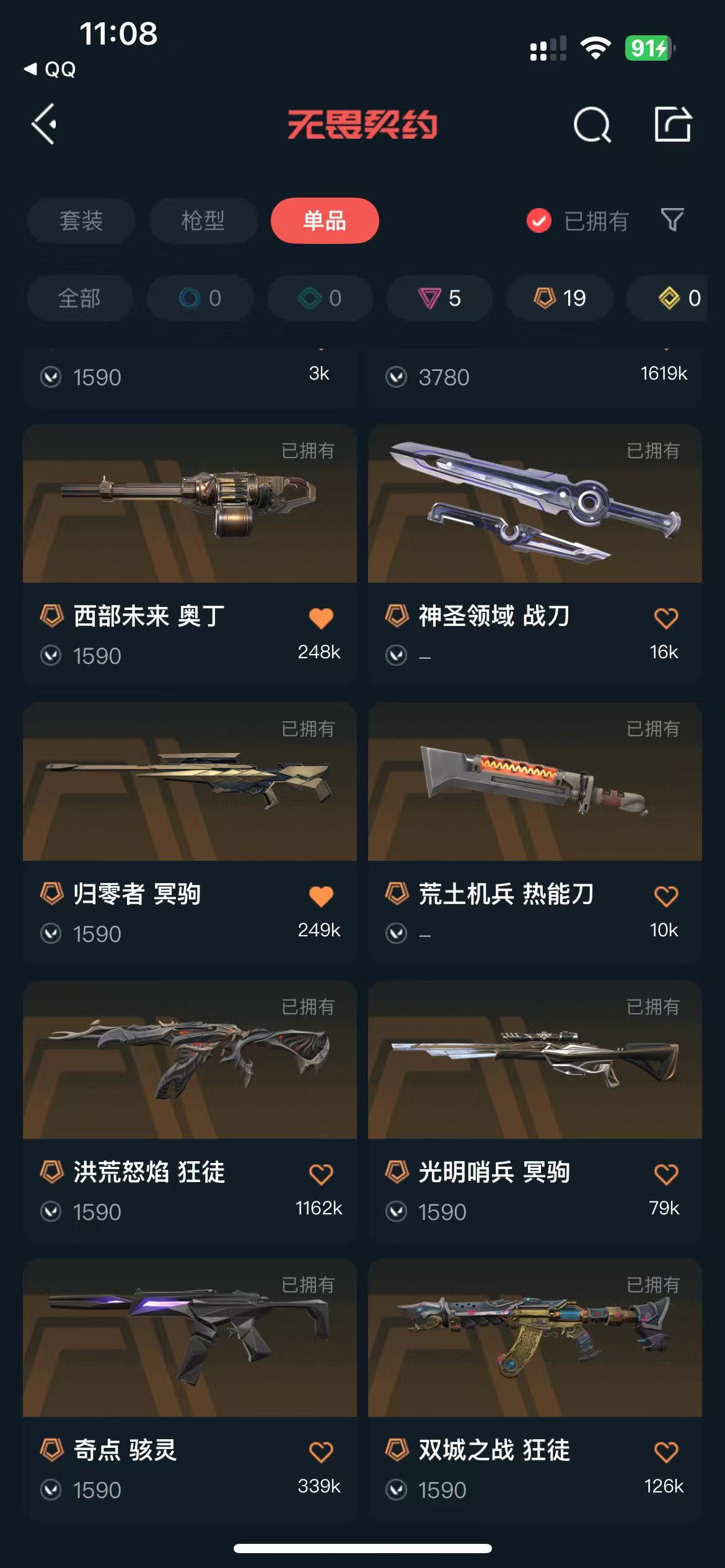
Task: Uncheck the 已拥有 filter checkbox
Action: 539,220
